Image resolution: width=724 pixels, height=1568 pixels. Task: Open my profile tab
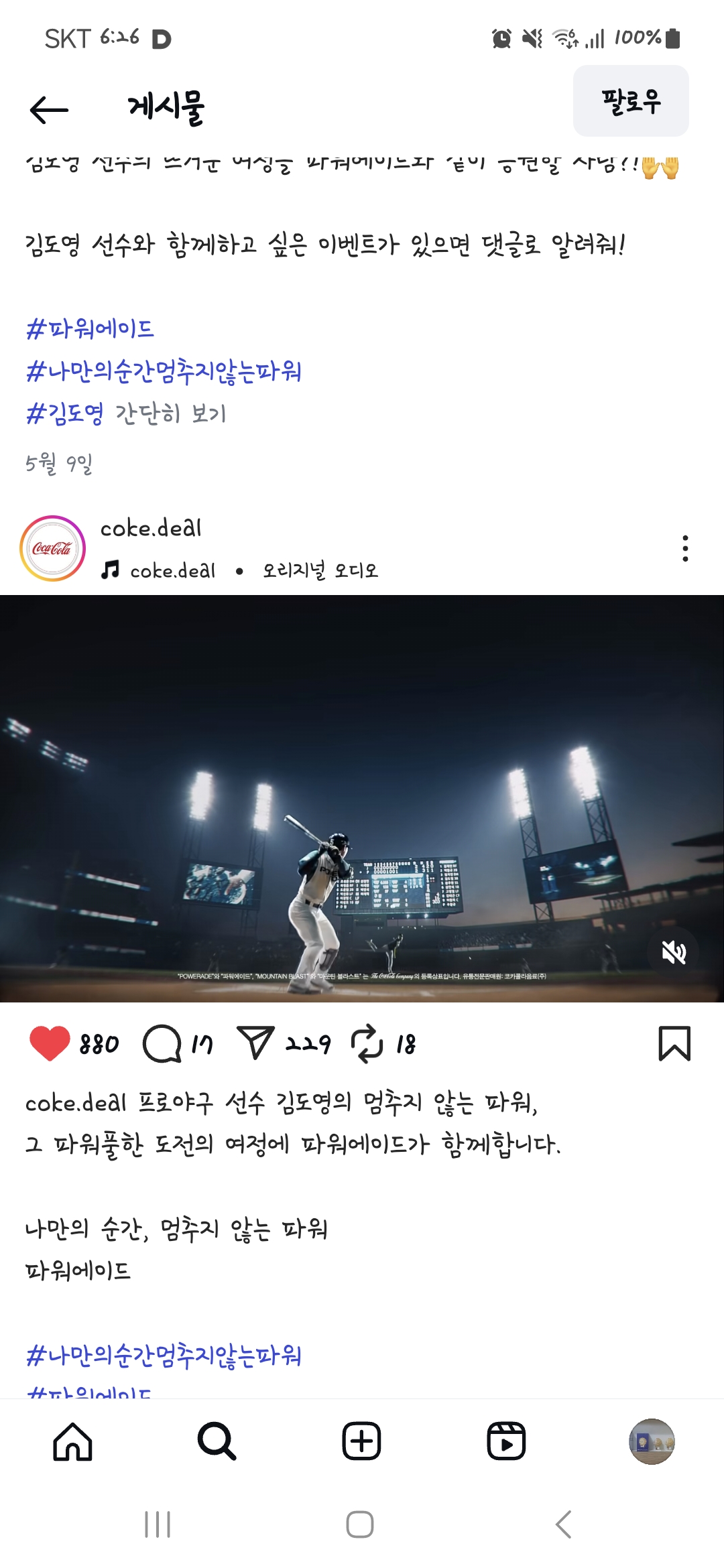(652, 1441)
